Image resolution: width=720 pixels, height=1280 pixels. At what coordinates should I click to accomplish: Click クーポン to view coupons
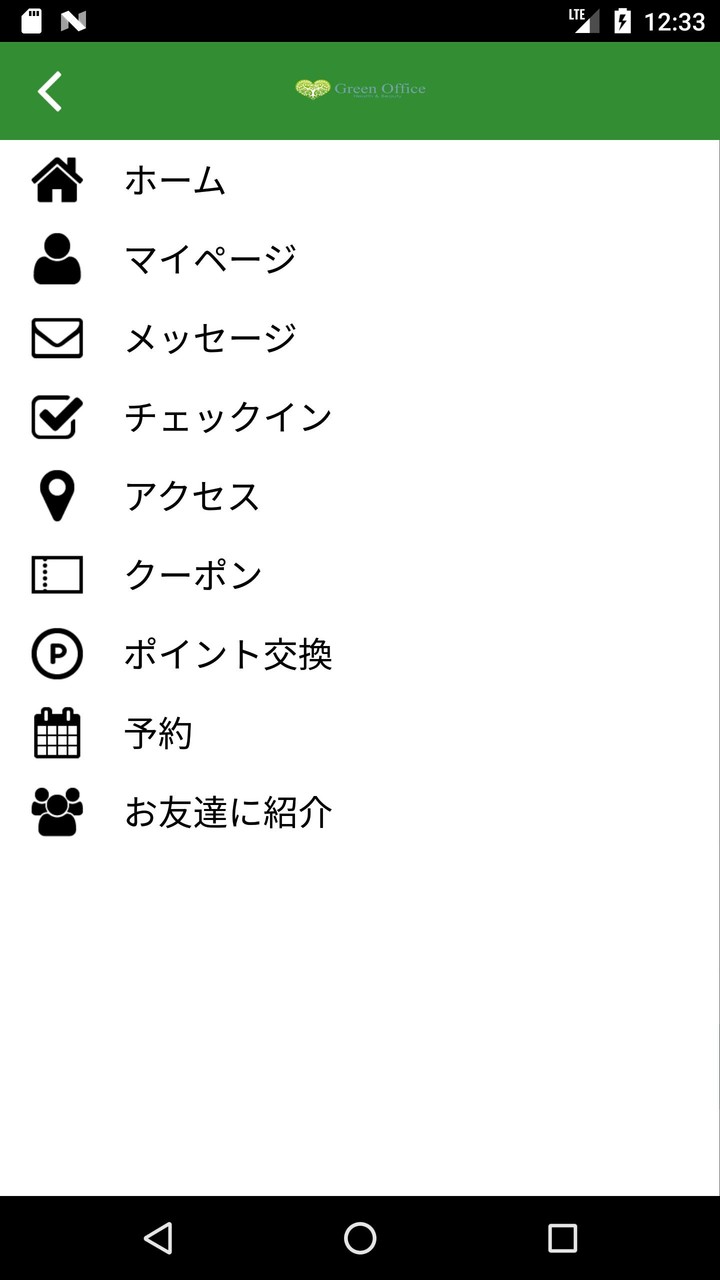193,575
